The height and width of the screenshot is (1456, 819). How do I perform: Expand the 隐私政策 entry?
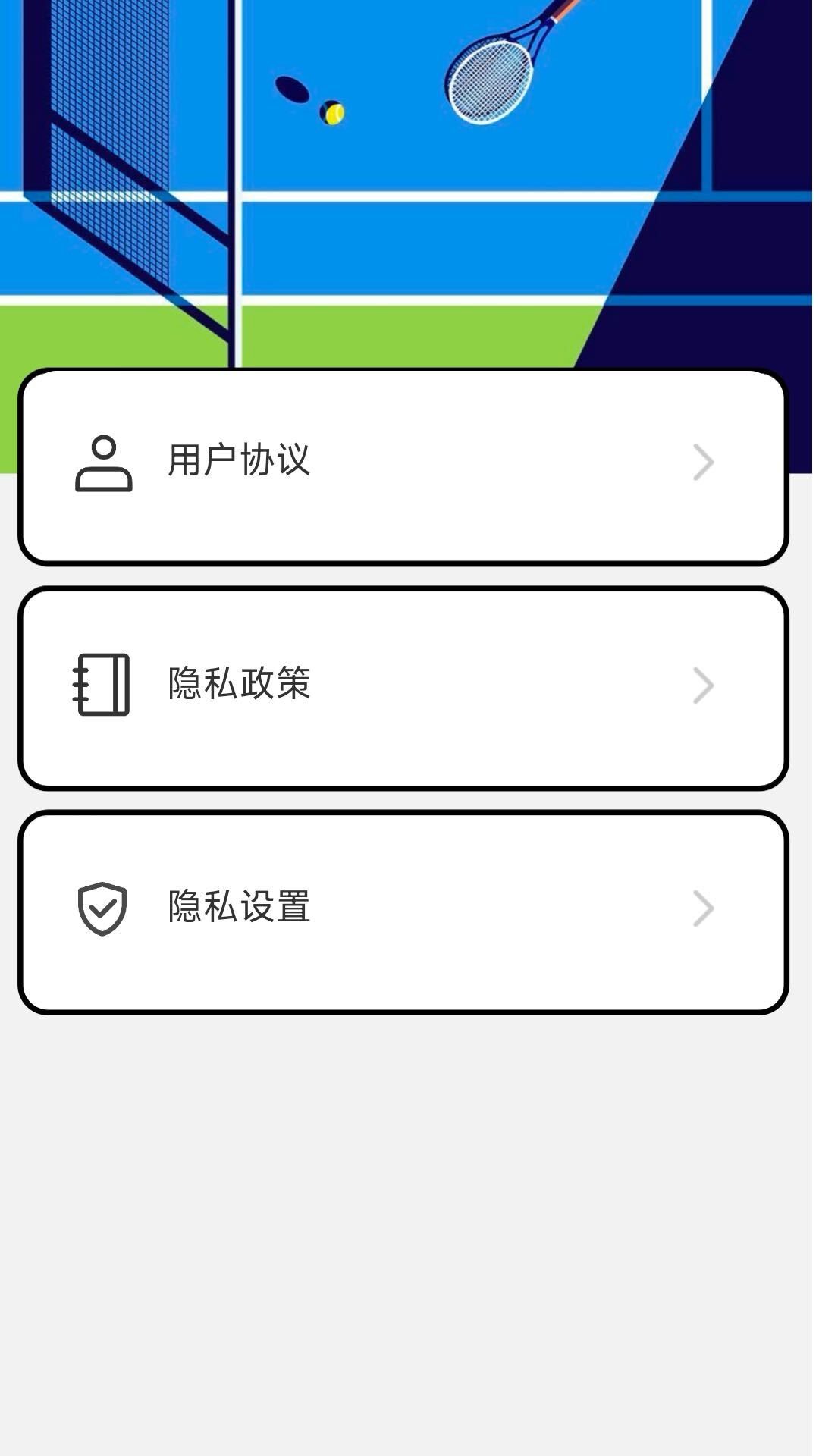(x=404, y=685)
